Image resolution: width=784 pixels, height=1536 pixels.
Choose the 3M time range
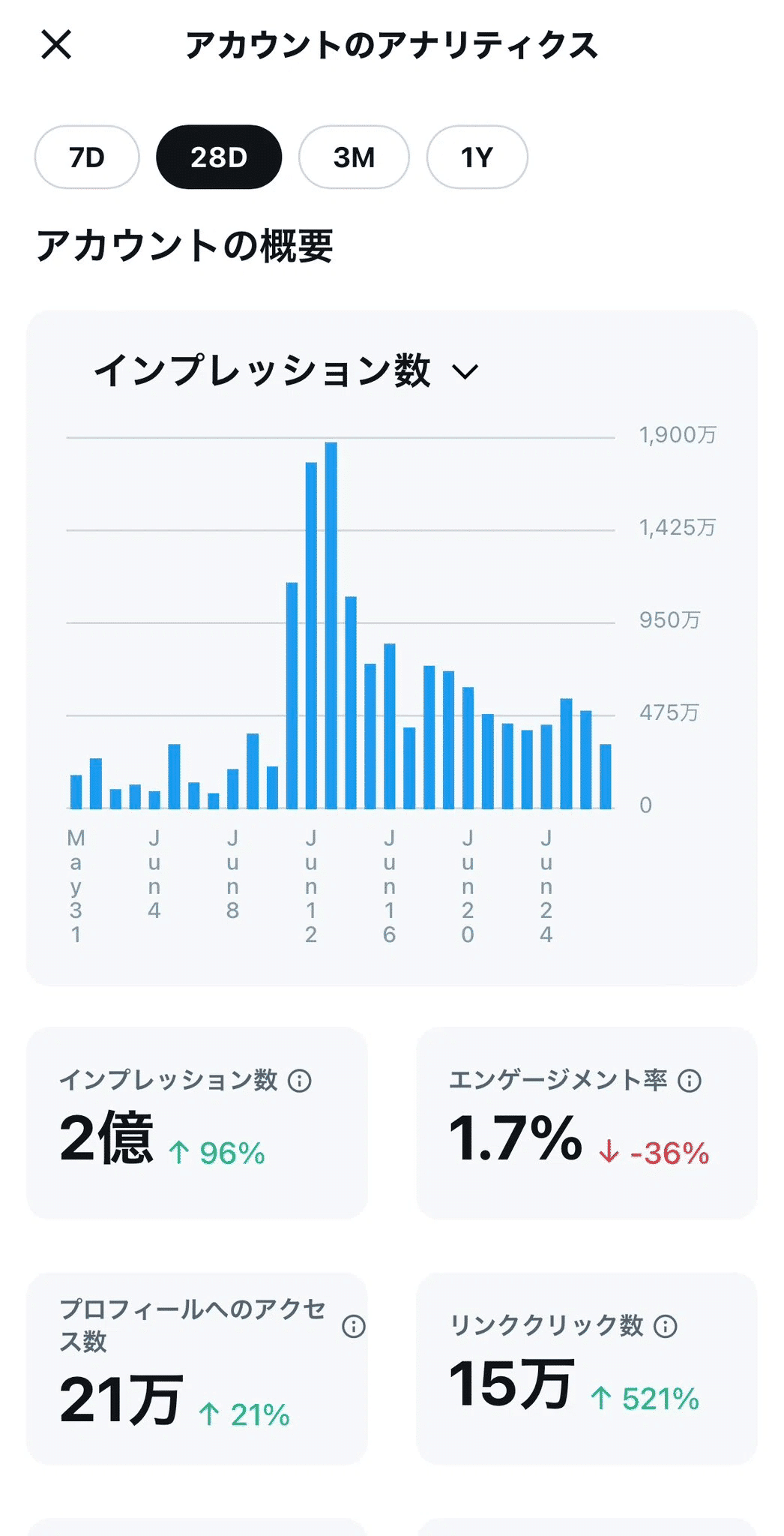[x=353, y=157]
